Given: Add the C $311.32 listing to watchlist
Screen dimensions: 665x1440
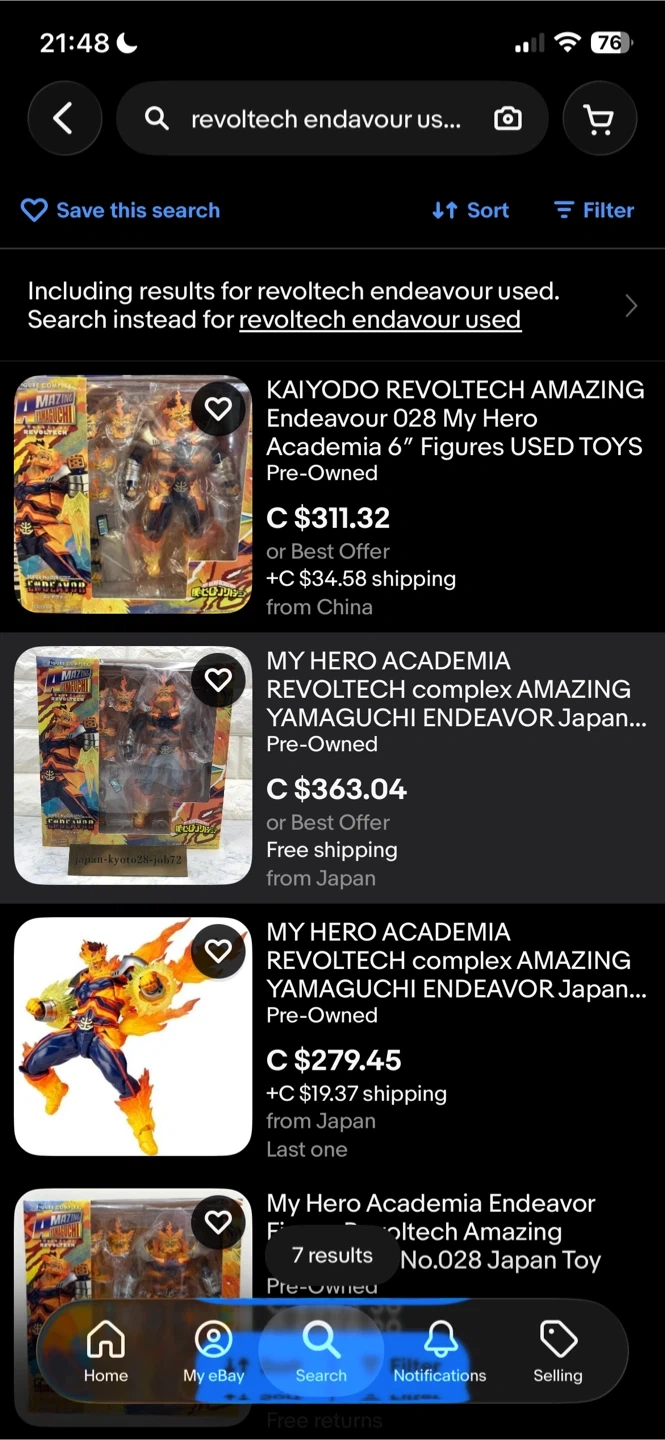Looking at the screenshot, I should (x=218, y=408).
